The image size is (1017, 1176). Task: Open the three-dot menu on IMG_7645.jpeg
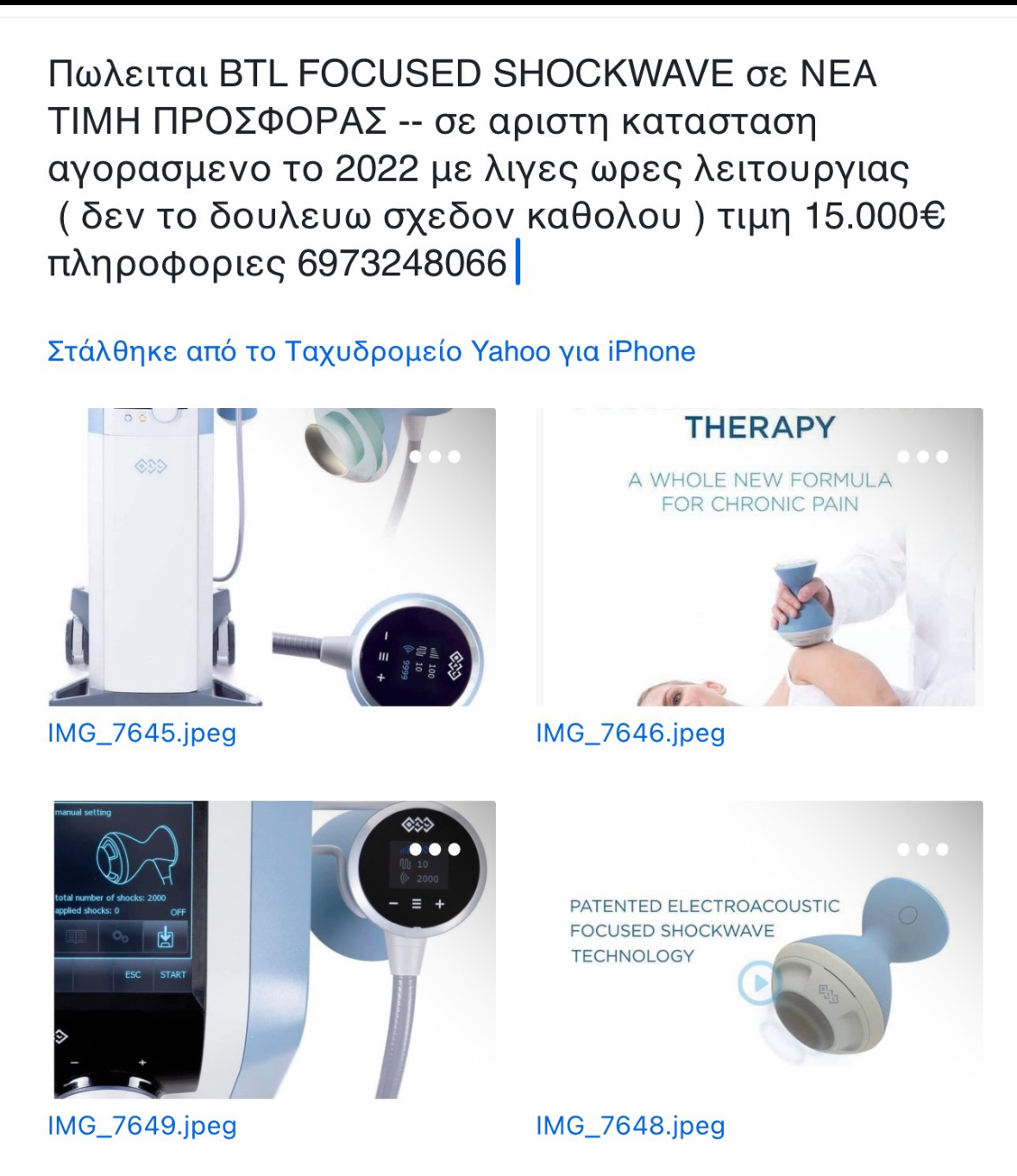(x=435, y=456)
